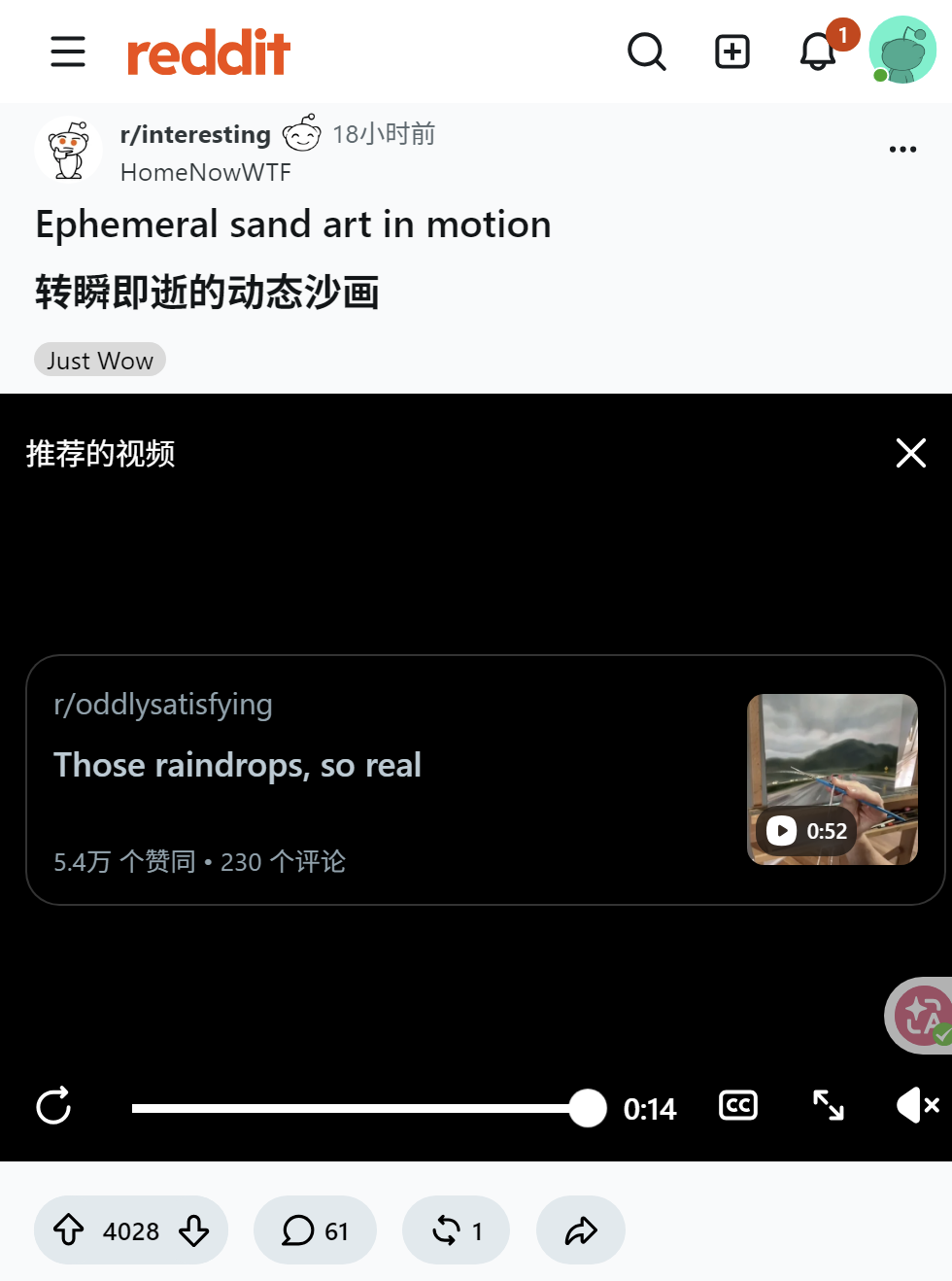Close the recommended videos overlay

pos(911,453)
